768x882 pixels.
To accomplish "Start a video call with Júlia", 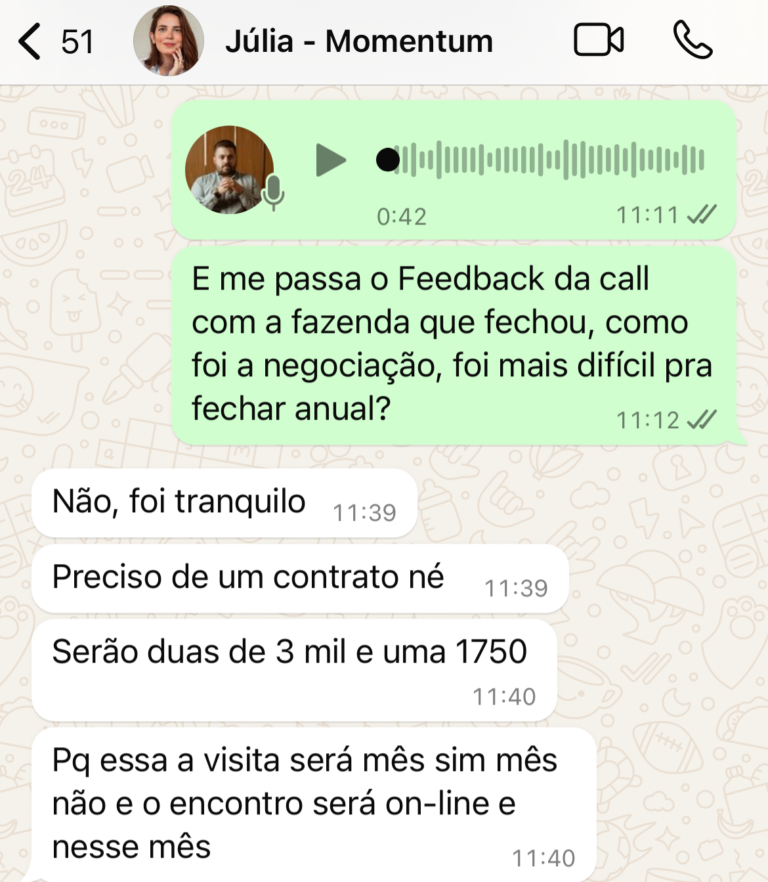I will click(598, 40).
